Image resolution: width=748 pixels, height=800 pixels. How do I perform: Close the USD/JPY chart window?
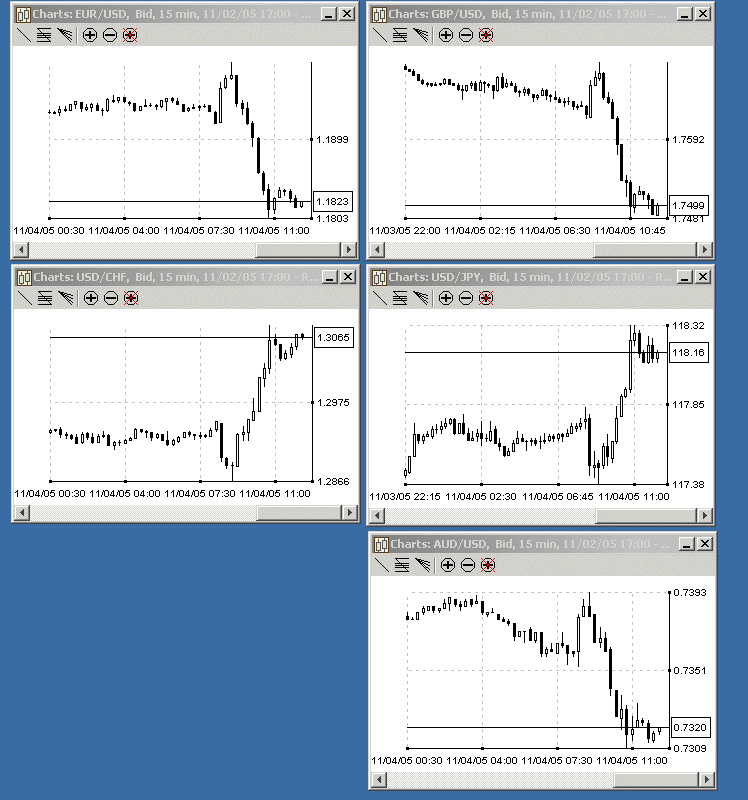[703, 277]
